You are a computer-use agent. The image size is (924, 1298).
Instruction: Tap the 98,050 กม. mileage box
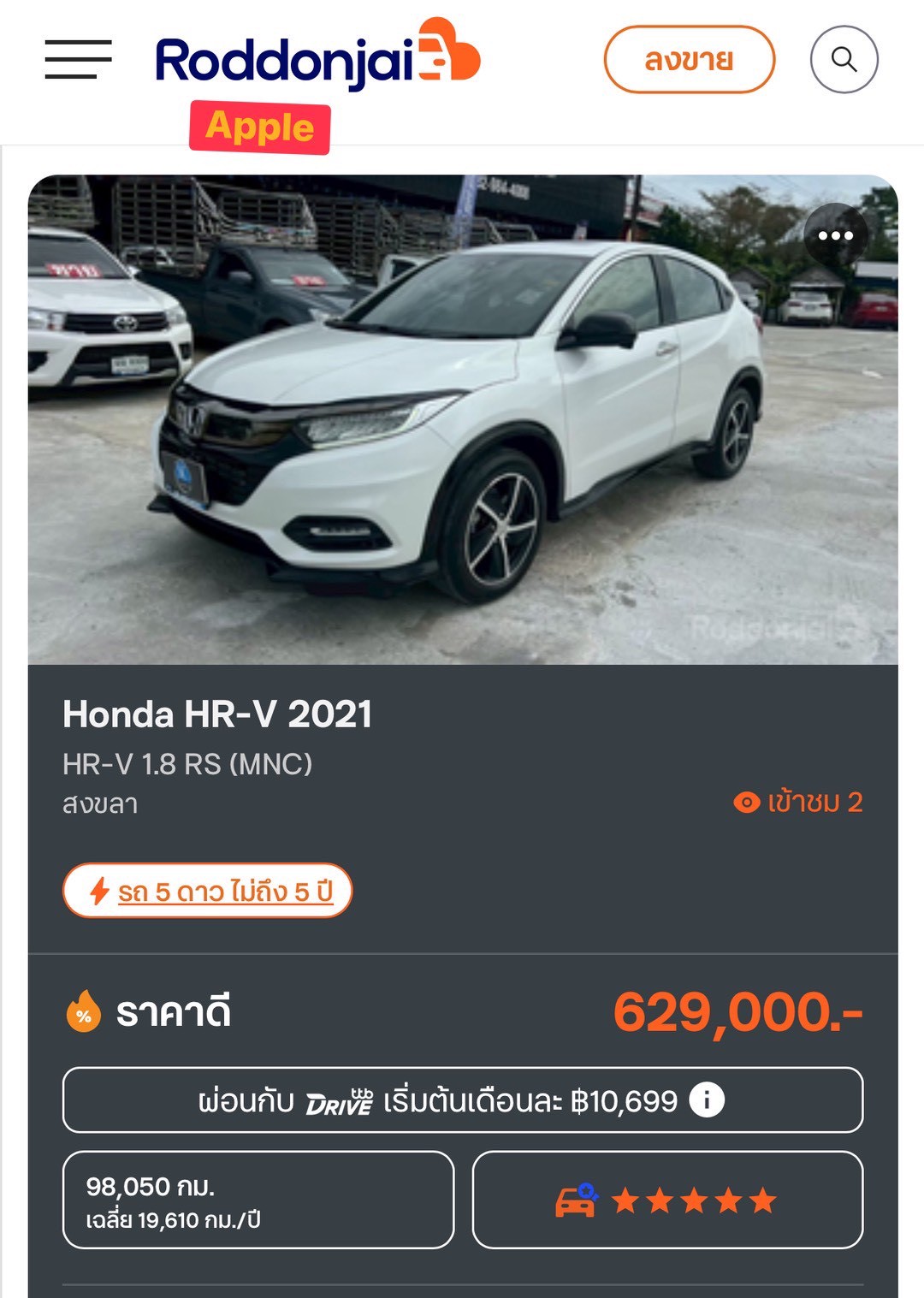258,1200
